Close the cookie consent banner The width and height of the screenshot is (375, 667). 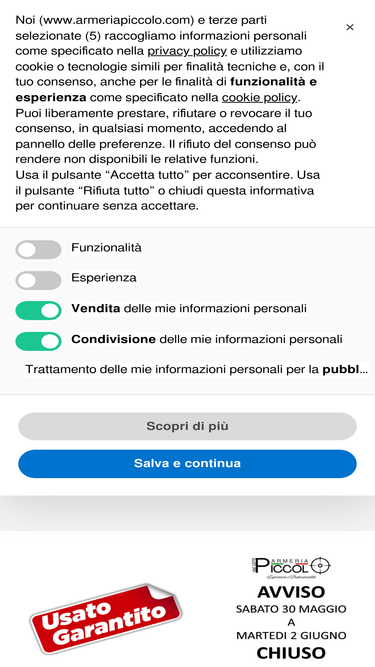click(x=349, y=27)
